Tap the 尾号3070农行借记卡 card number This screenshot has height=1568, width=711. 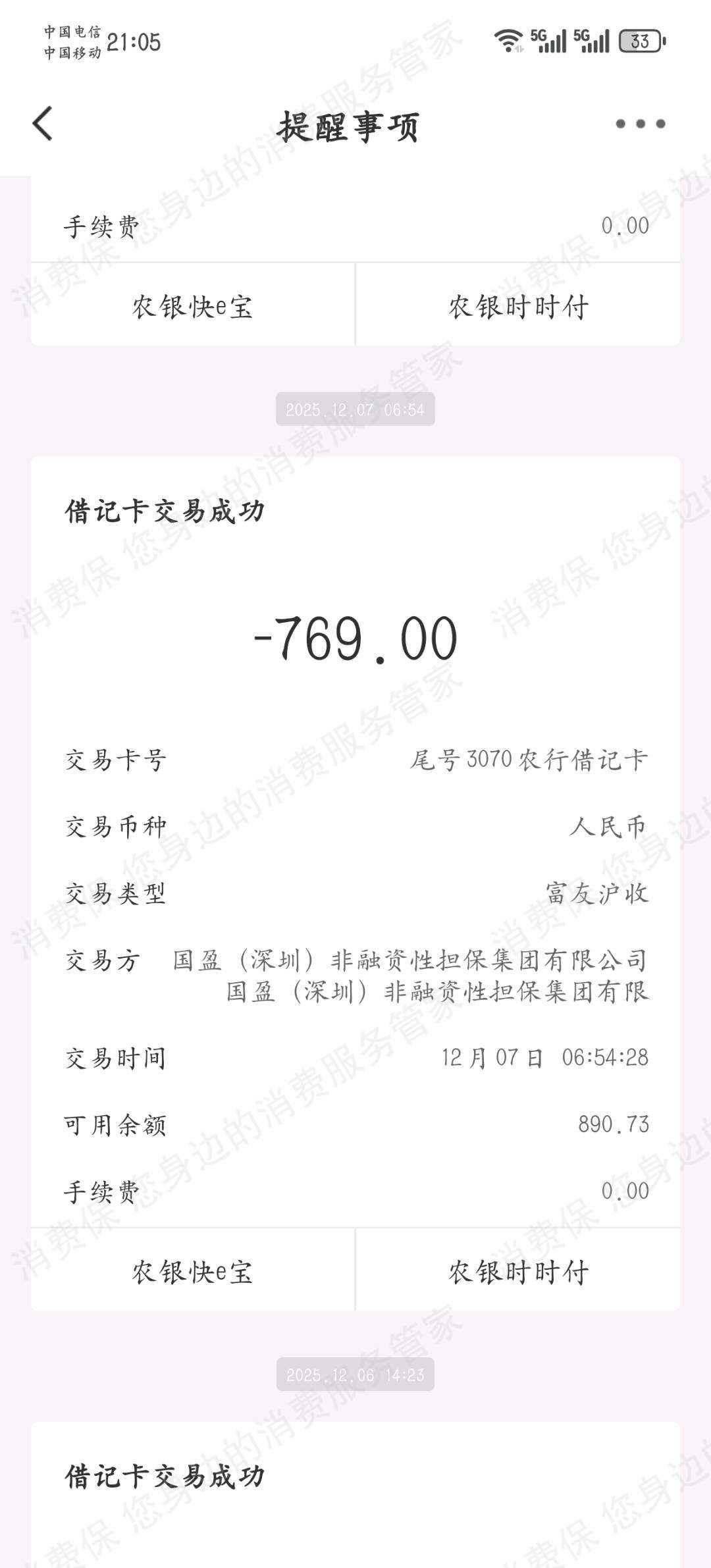click(x=525, y=759)
